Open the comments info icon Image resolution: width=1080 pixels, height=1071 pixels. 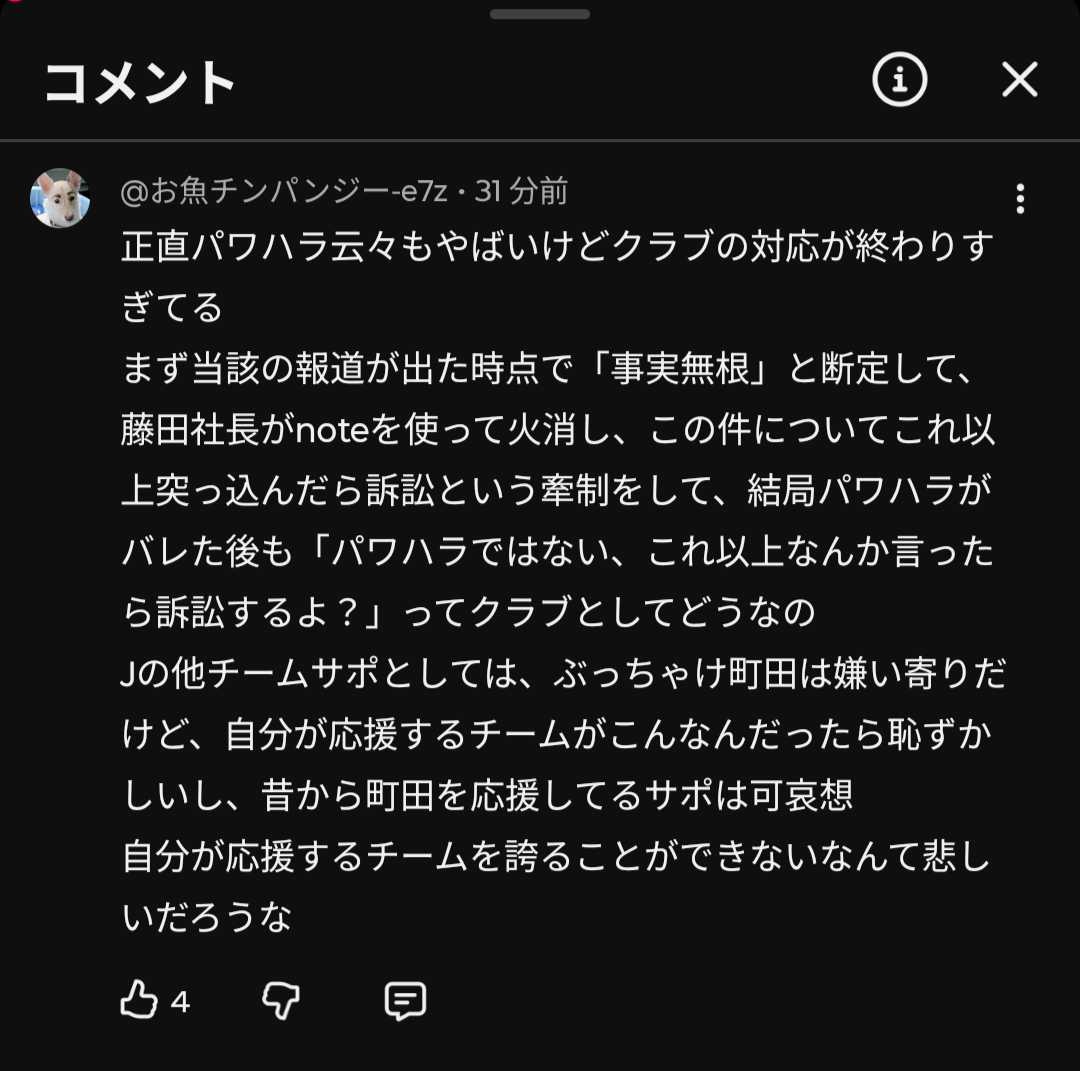[899, 80]
